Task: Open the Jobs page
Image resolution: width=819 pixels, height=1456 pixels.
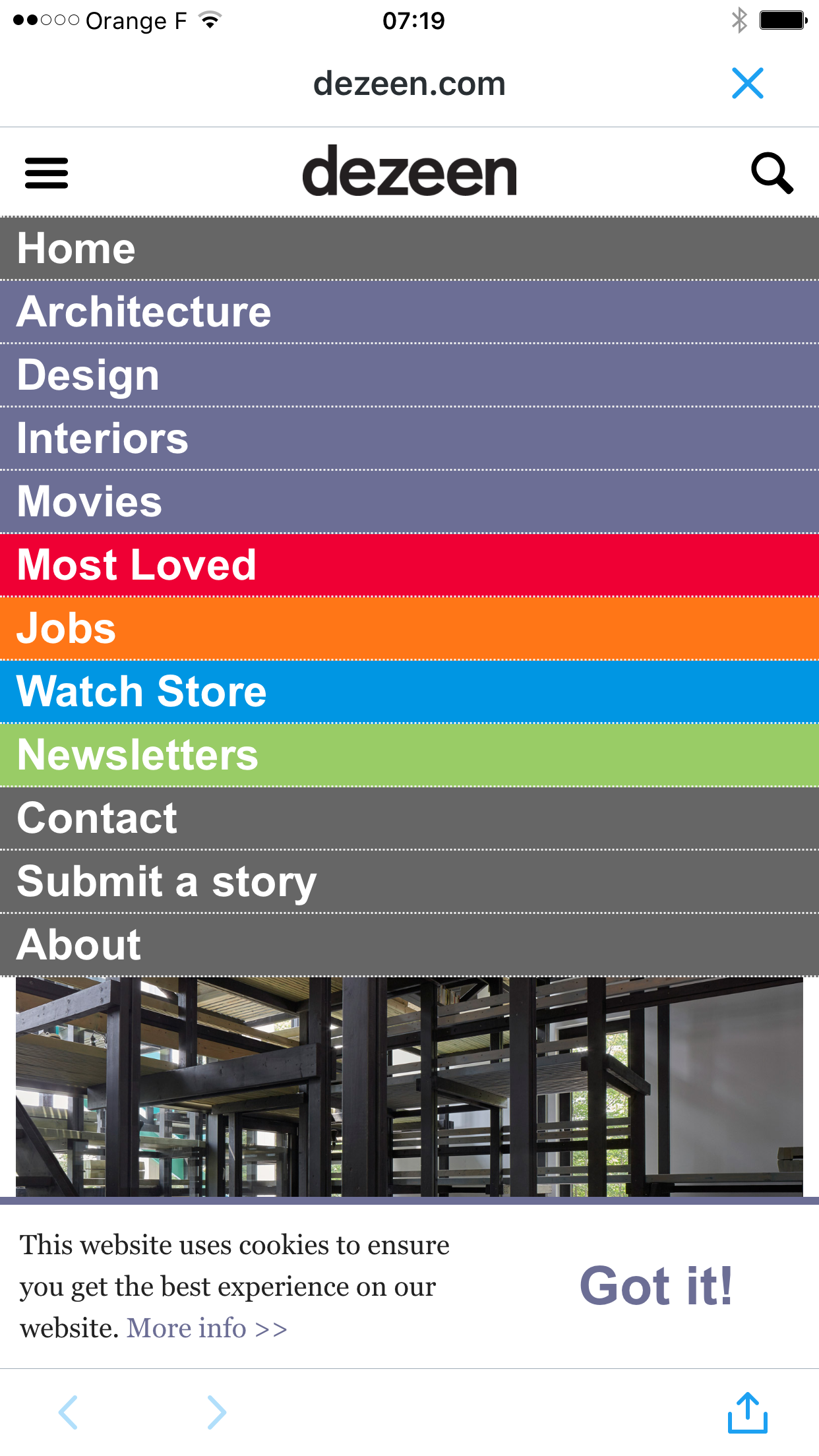Action: tap(66, 628)
